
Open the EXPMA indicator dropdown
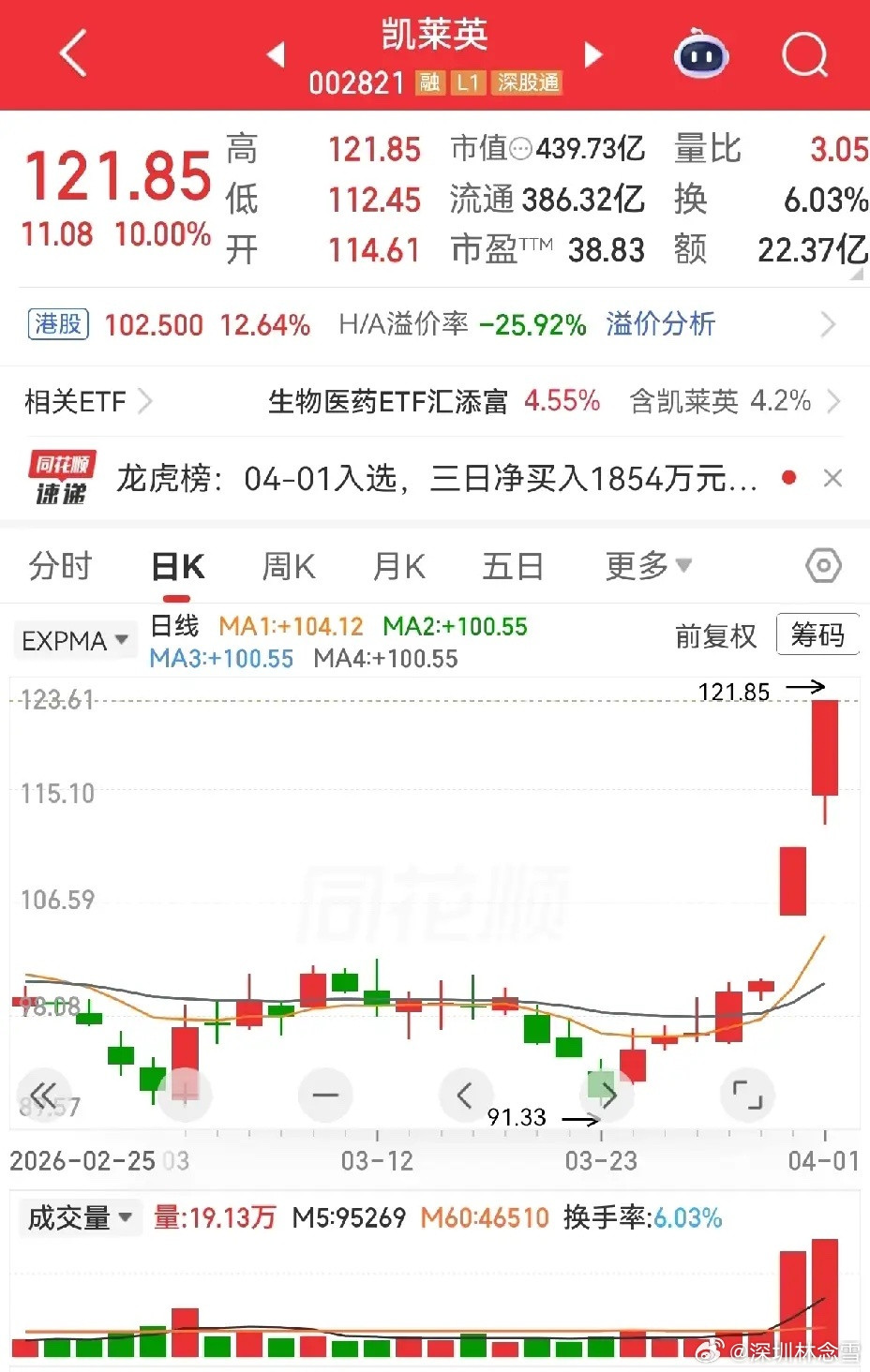(x=75, y=639)
